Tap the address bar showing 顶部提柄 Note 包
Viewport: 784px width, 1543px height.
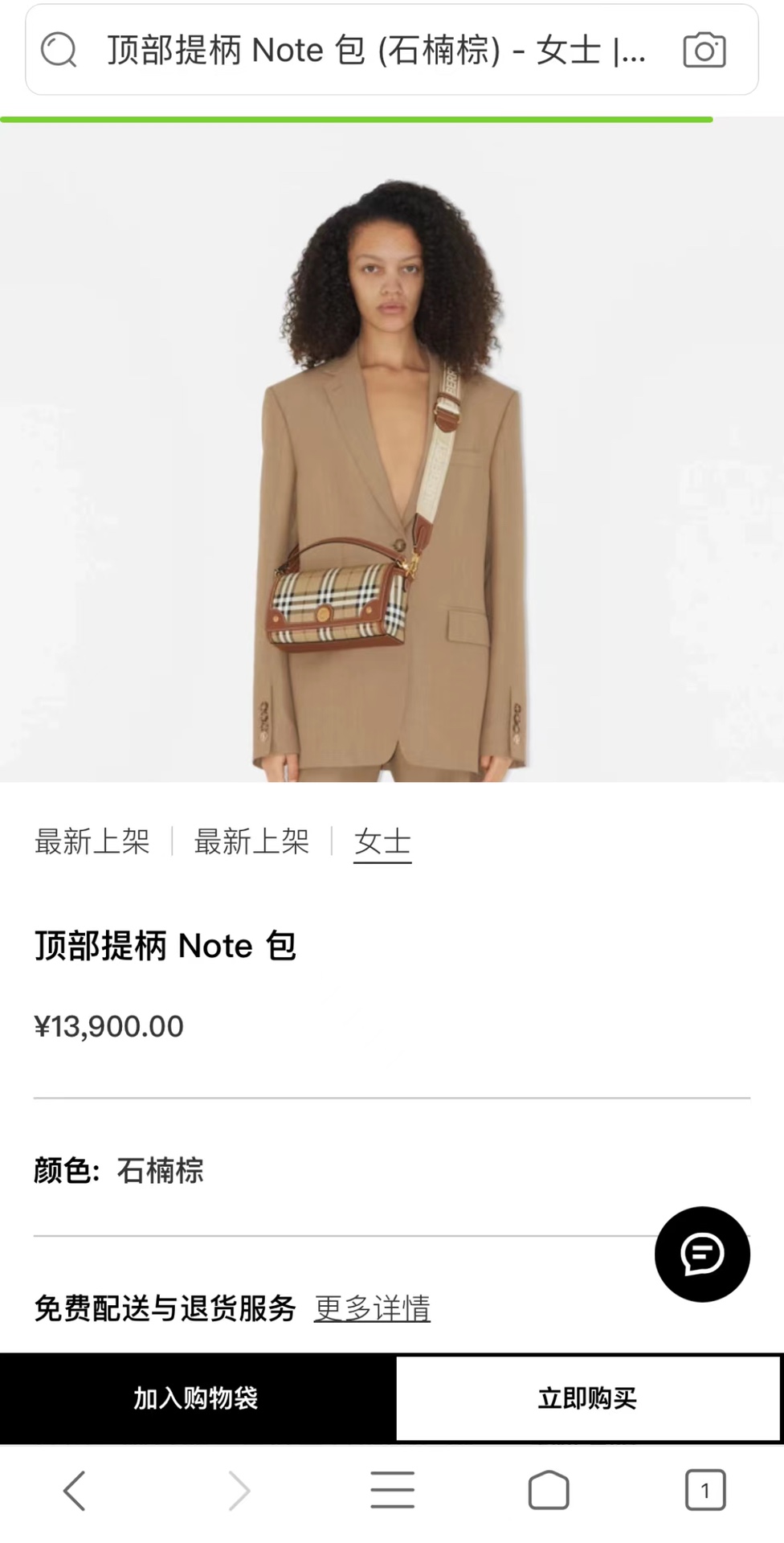(376, 50)
